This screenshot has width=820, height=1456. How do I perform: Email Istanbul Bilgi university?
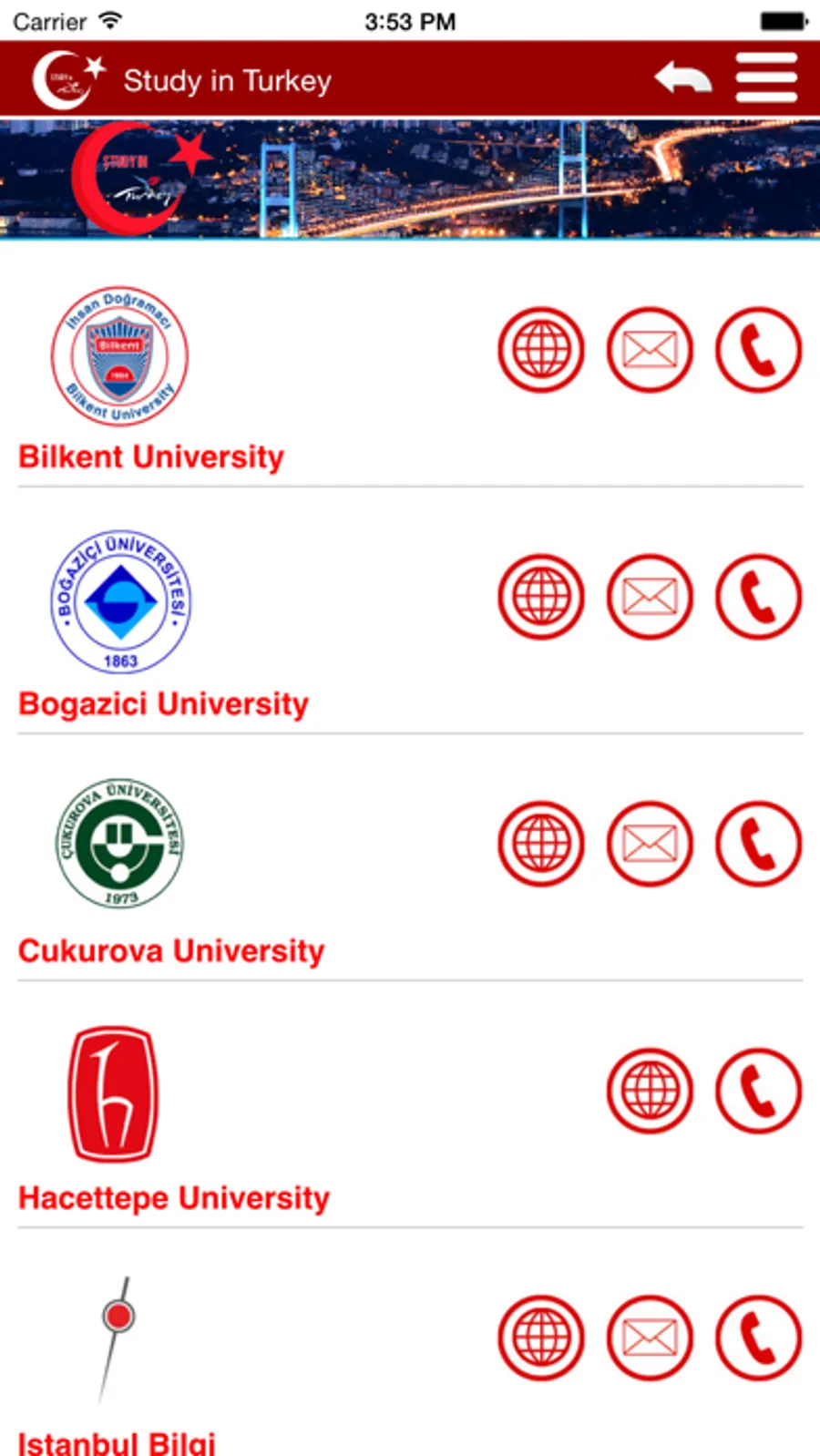pyautogui.click(x=650, y=1338)
